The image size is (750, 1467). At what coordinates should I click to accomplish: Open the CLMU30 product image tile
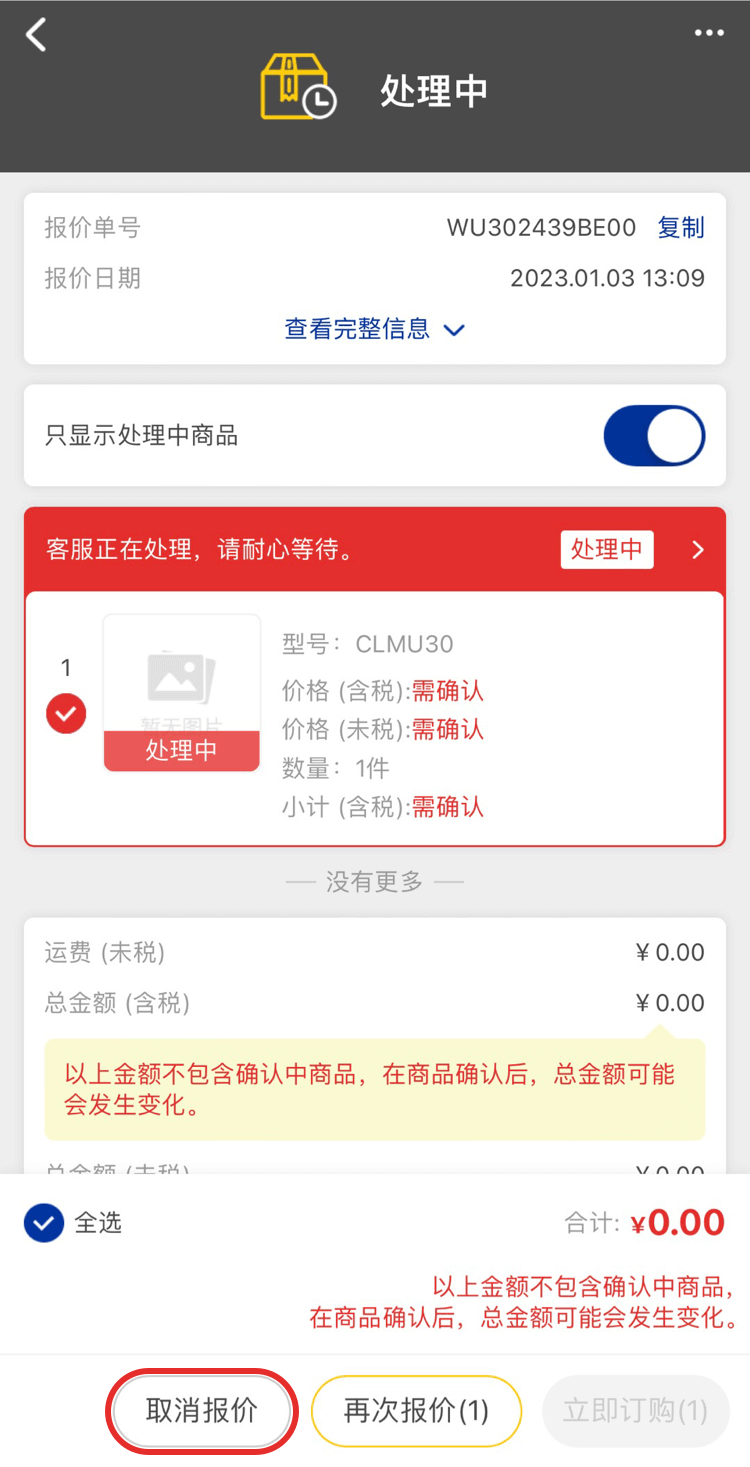click(x=181, y=693)
